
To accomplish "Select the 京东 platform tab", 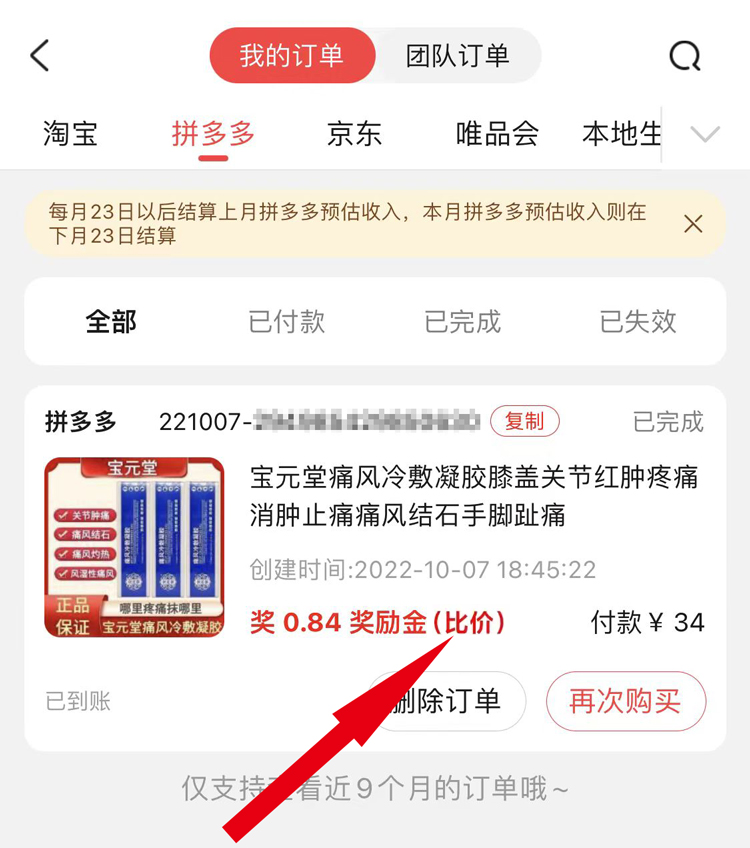I will pyautogui.click(x=355, y=133).
